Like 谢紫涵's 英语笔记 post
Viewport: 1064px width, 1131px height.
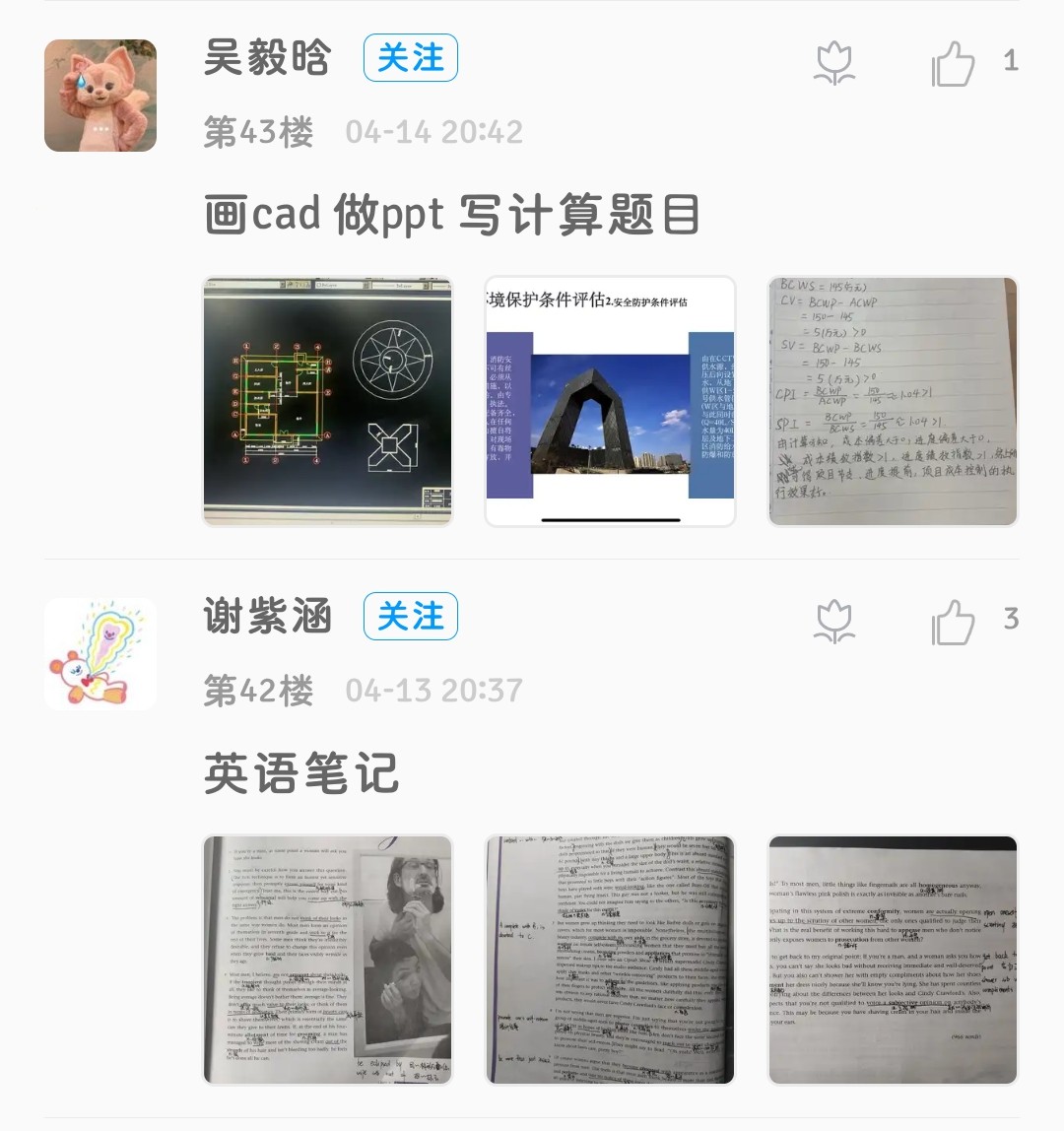[x=953, y=623]
